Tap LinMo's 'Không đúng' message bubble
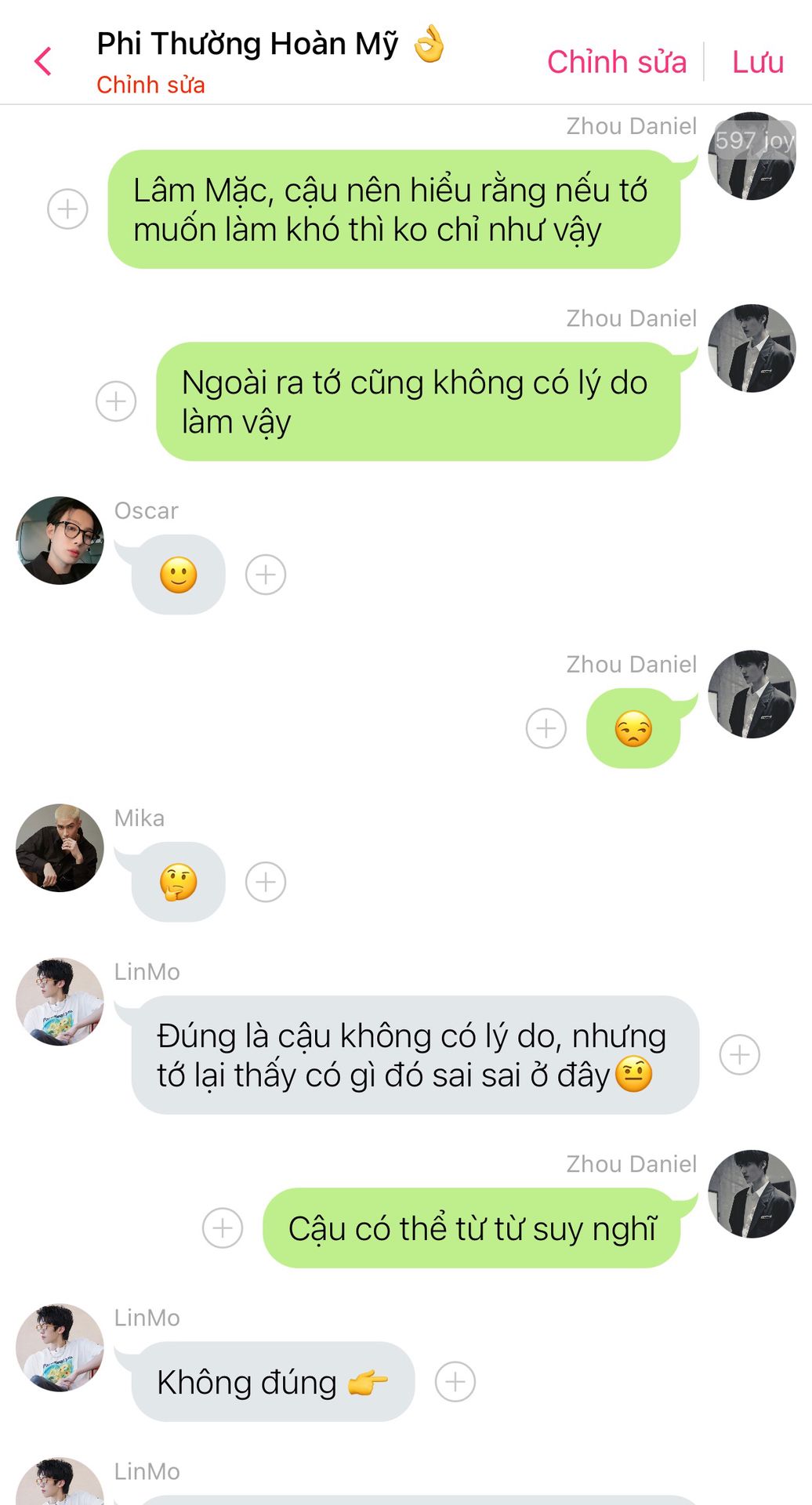This screenshot has height=1505, width=812. click(x=273, y=1381)
